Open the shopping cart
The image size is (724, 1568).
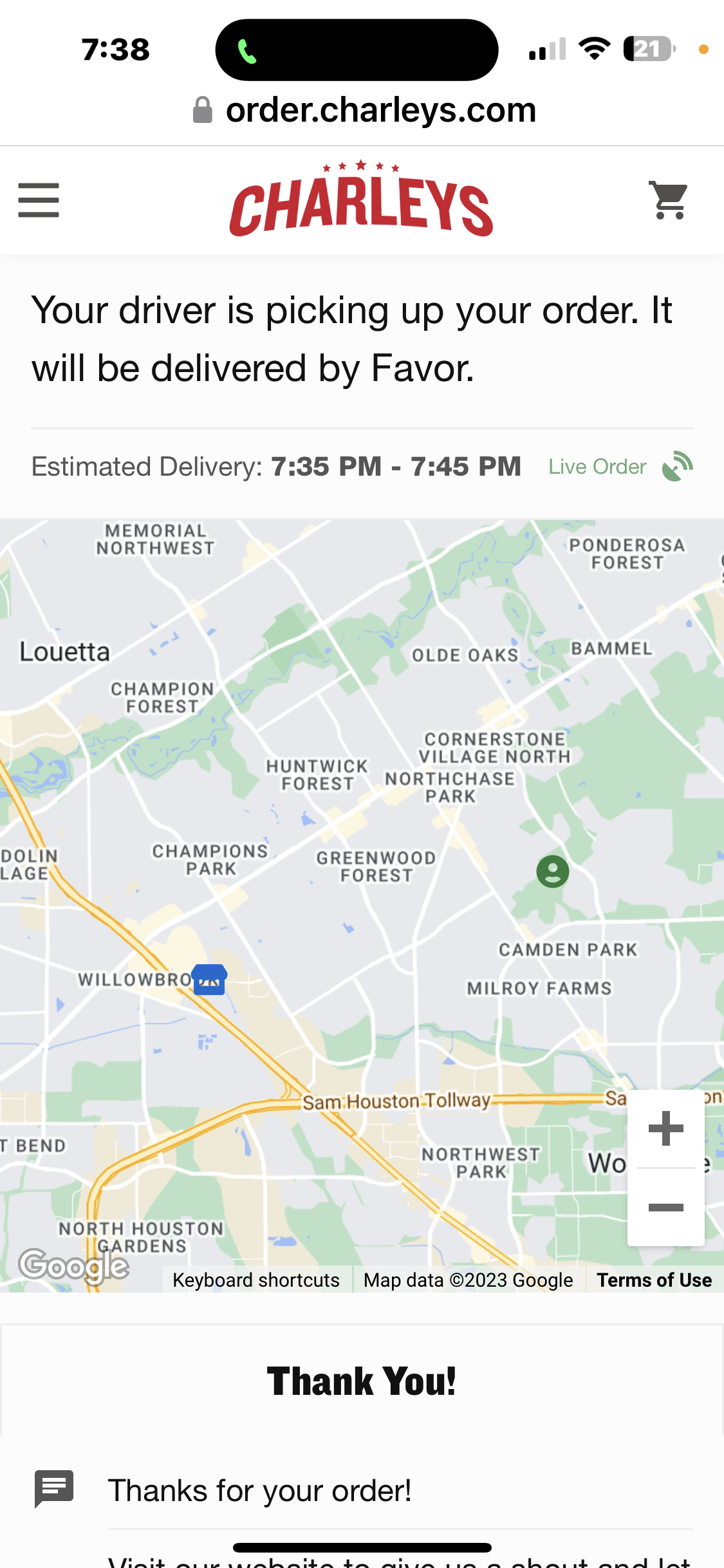pyautogui.click(x=669, y=200)
